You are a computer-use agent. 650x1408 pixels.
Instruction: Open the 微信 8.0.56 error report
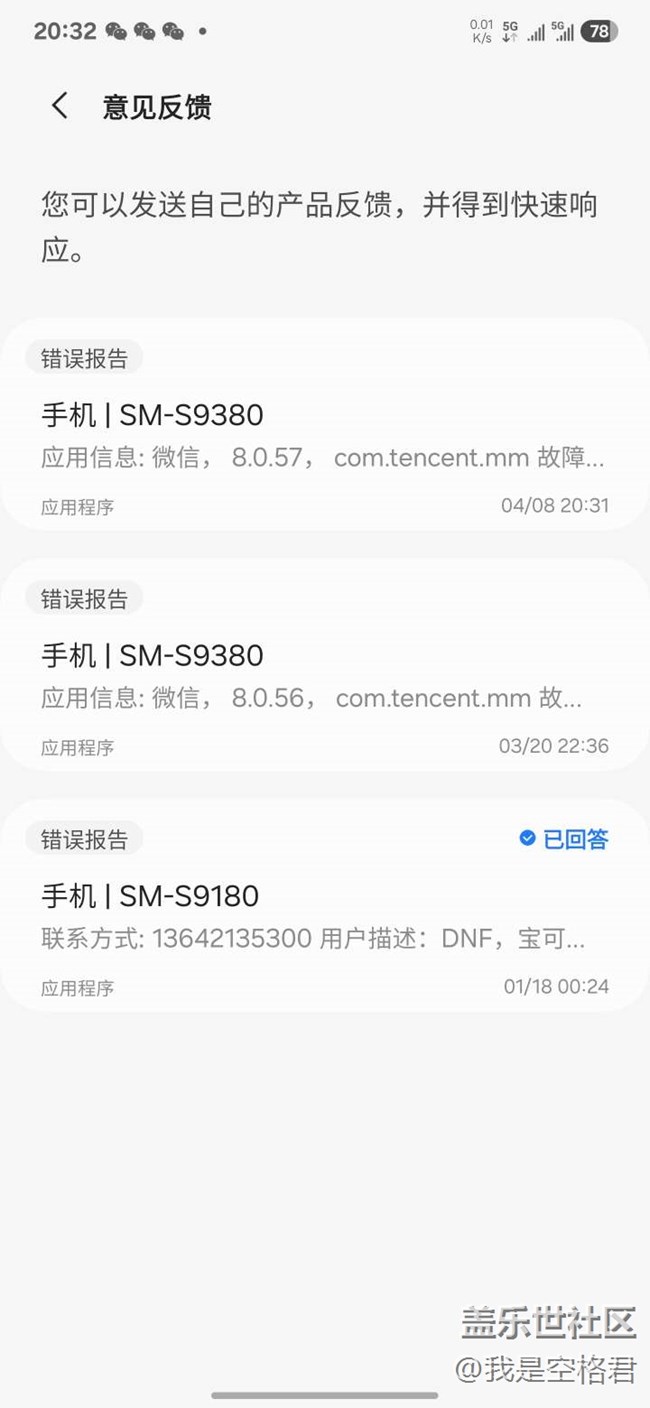324,677
